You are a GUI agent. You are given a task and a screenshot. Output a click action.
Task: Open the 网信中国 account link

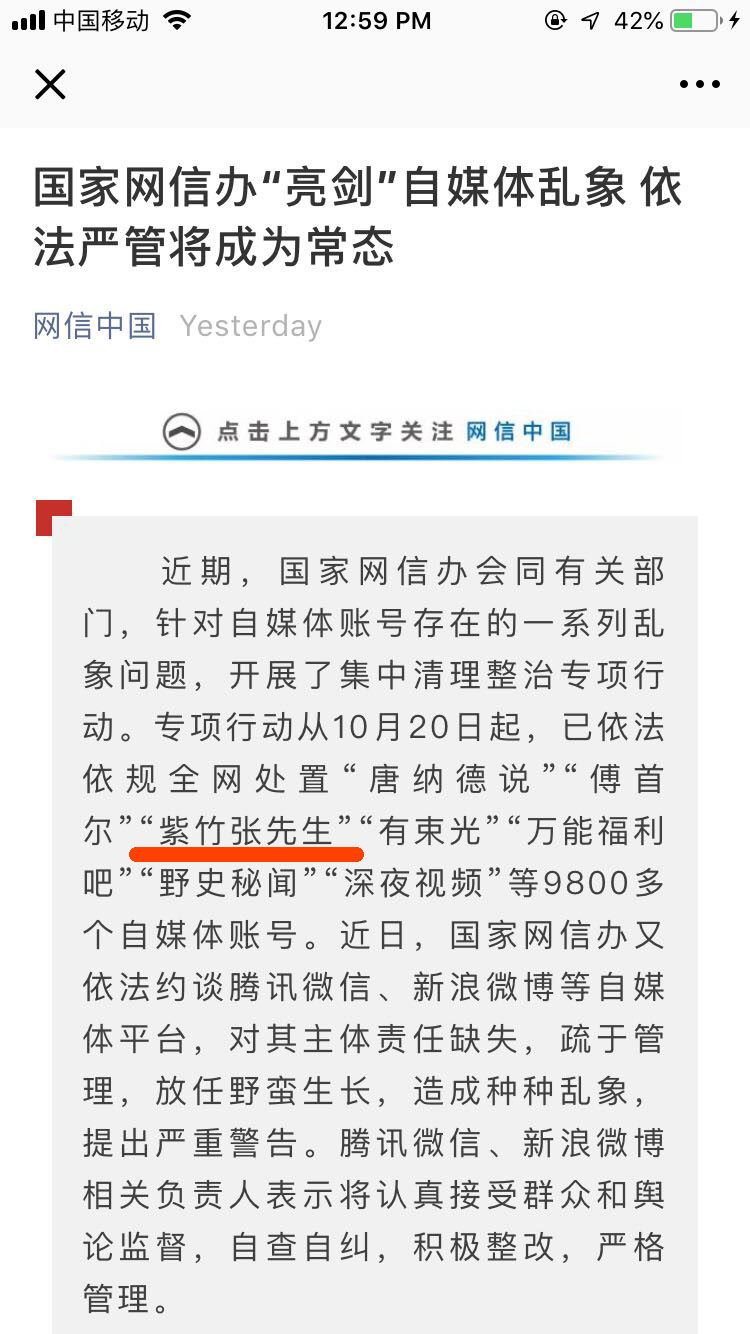[x=95, y=326]
